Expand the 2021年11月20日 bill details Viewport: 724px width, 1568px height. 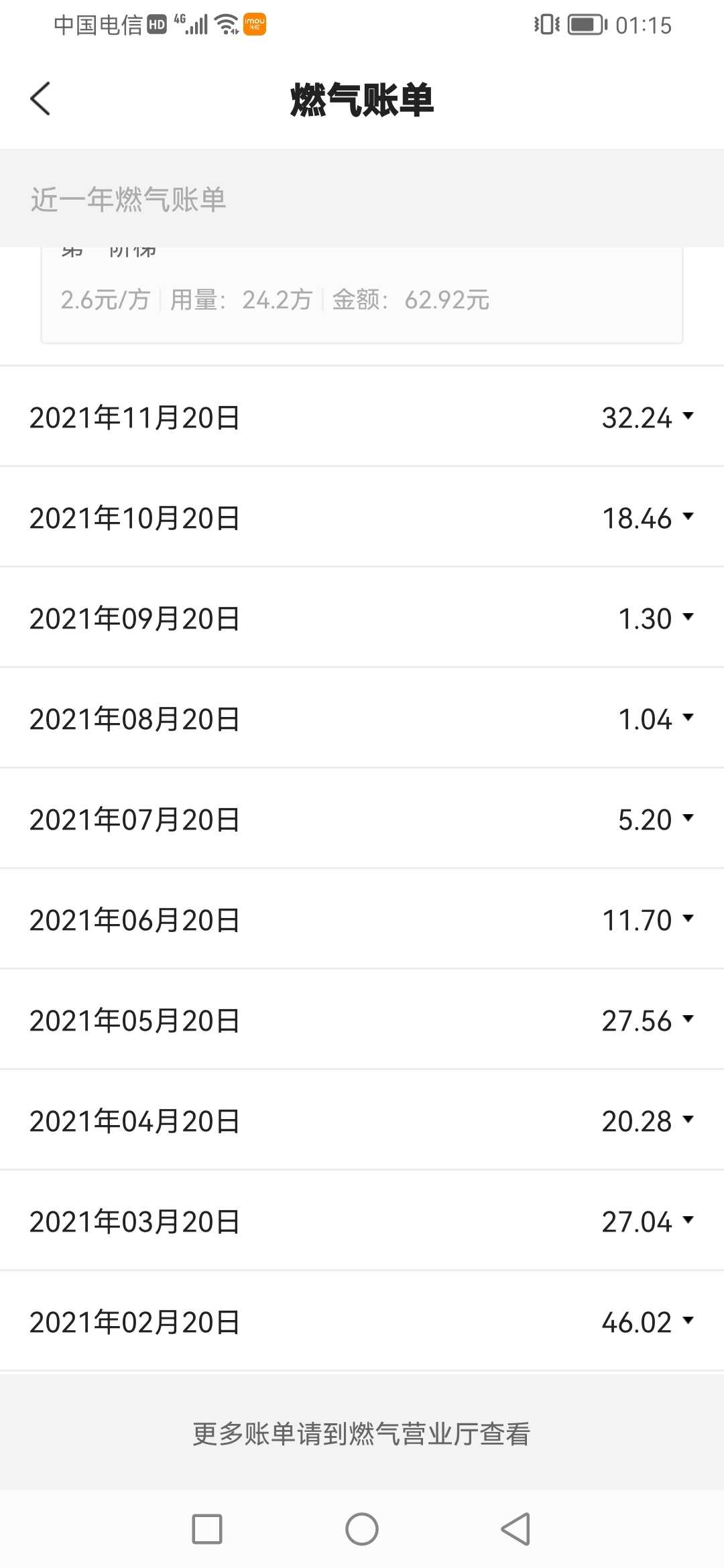362,417
